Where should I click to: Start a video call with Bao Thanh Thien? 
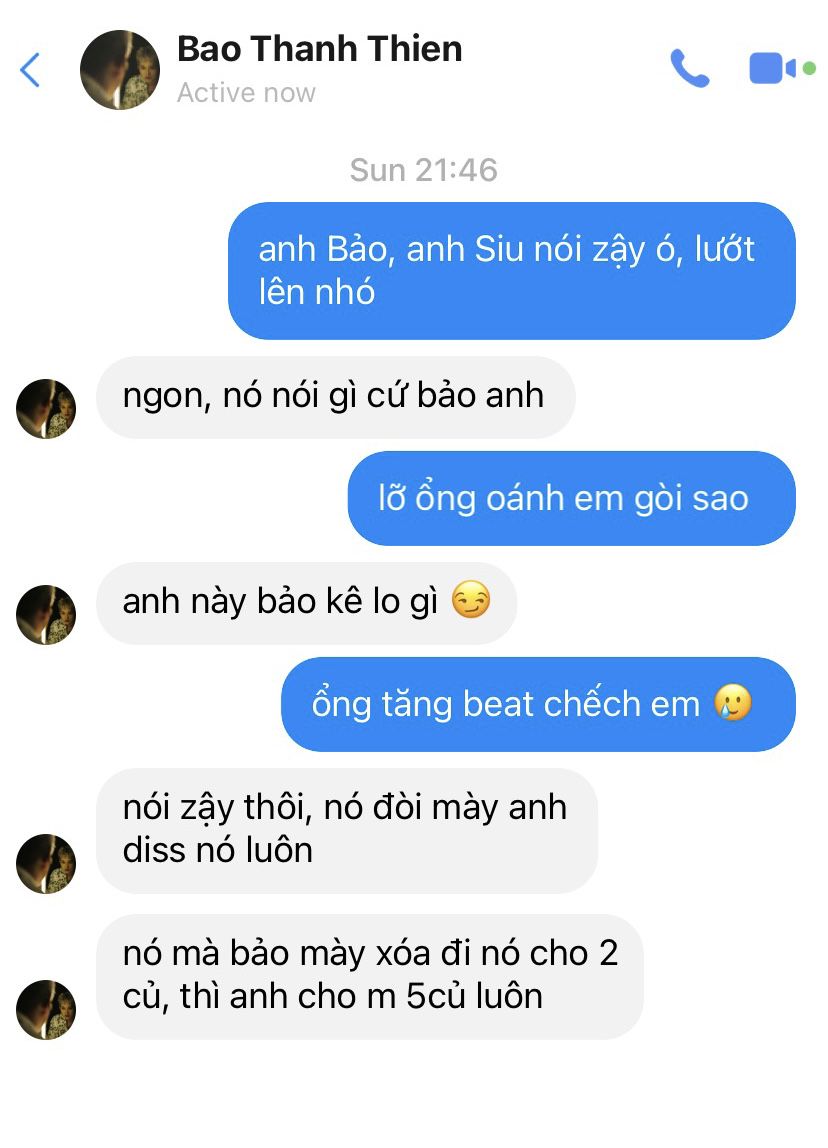click(773, 68)
